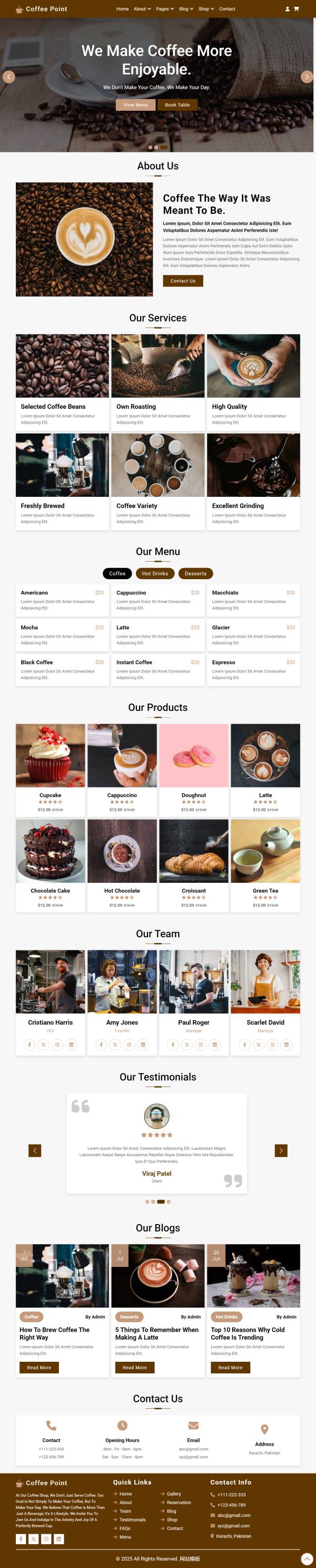Expand the Pages dropdown in navbar
The width and height of the screenshot is (316, 1568).
(165, 9)
